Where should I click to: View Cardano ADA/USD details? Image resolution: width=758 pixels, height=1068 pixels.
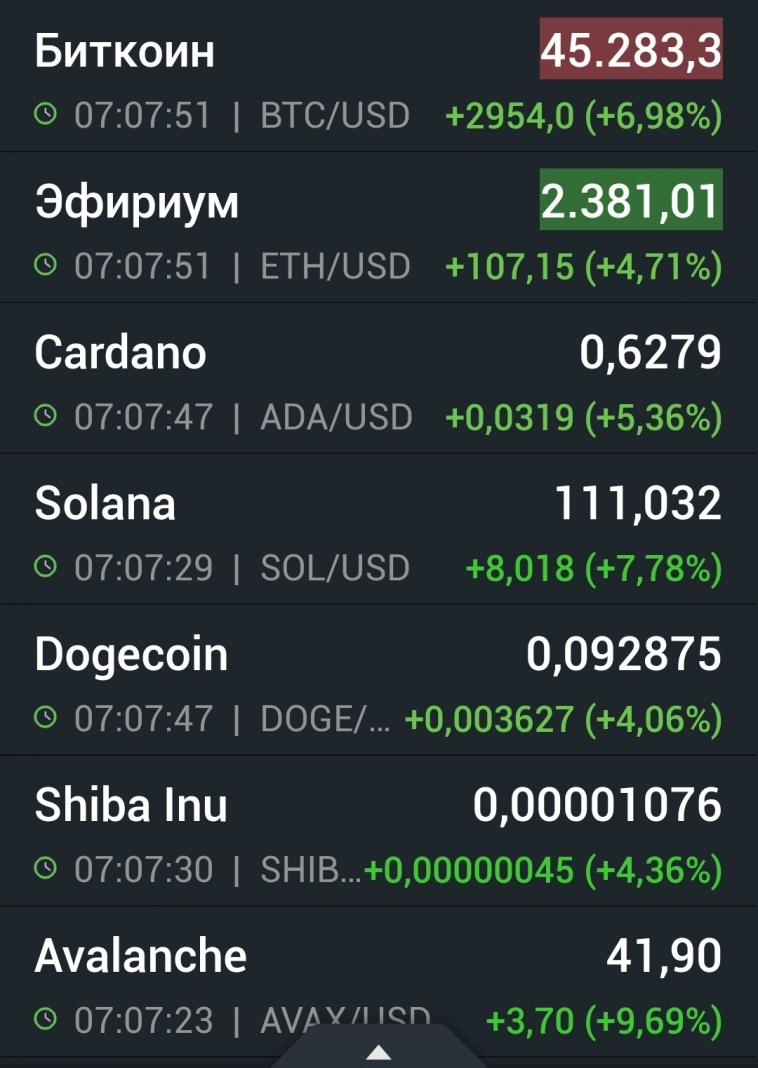pos(378,380)
